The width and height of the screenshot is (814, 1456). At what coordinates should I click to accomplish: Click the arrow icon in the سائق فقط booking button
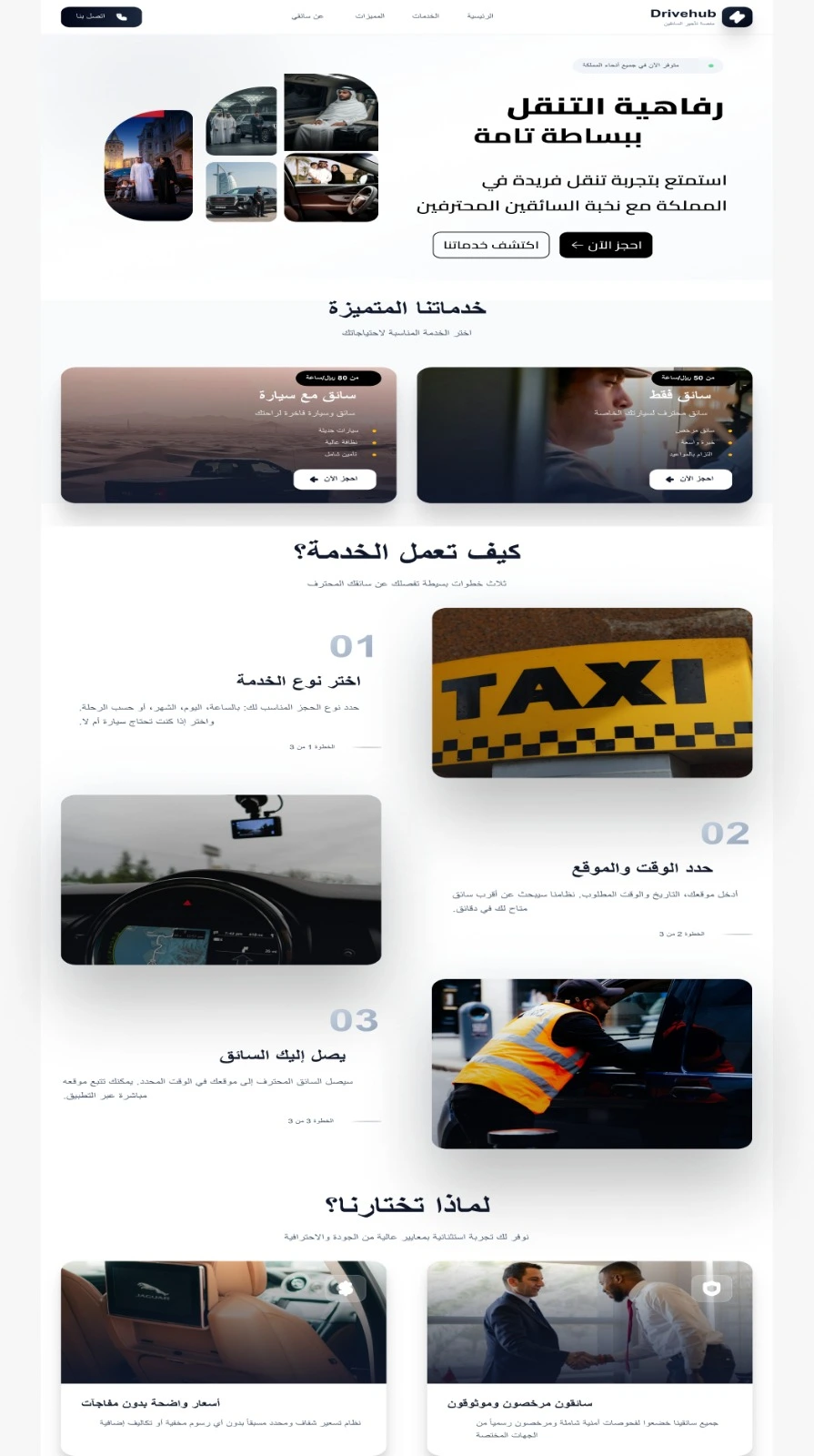(x=669, y=480)
